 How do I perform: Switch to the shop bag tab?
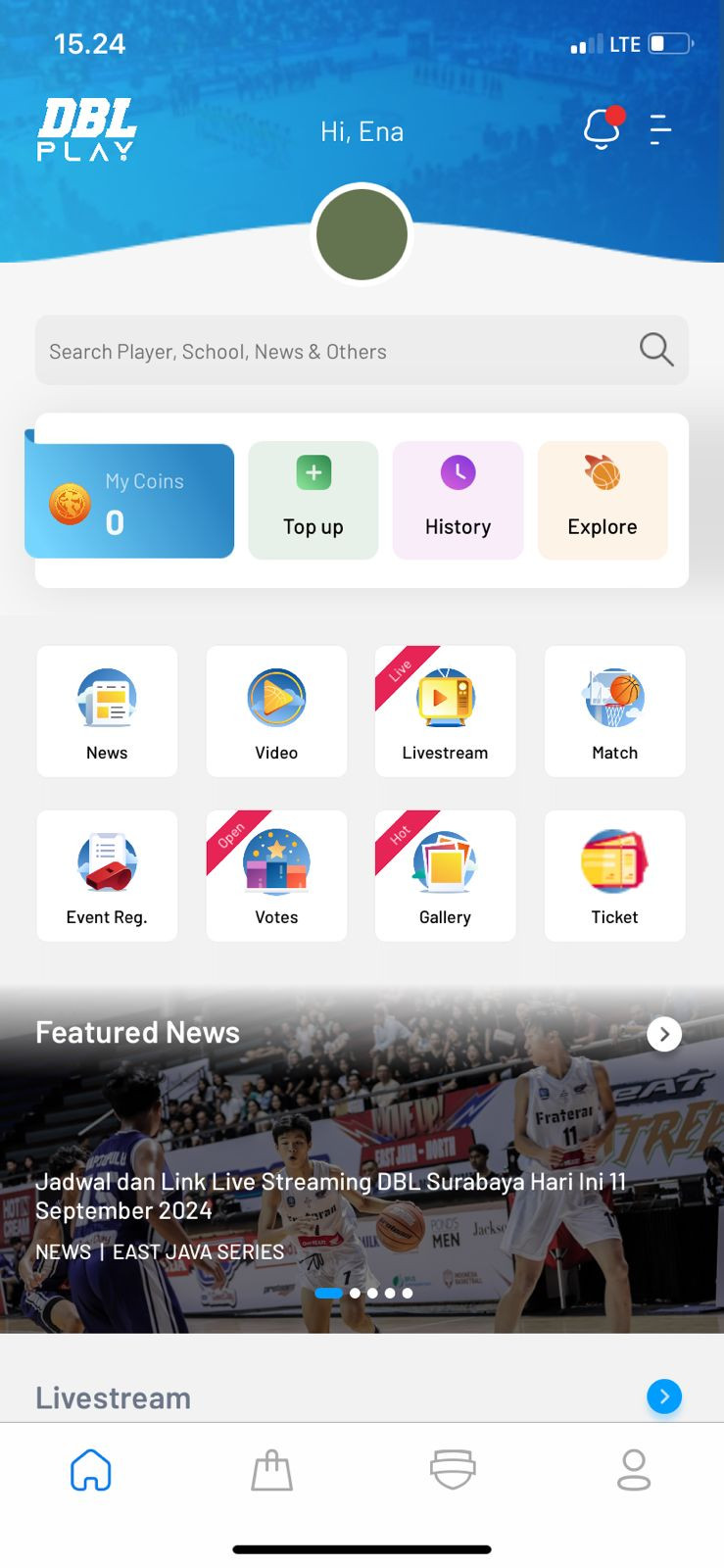(272, 1471)
